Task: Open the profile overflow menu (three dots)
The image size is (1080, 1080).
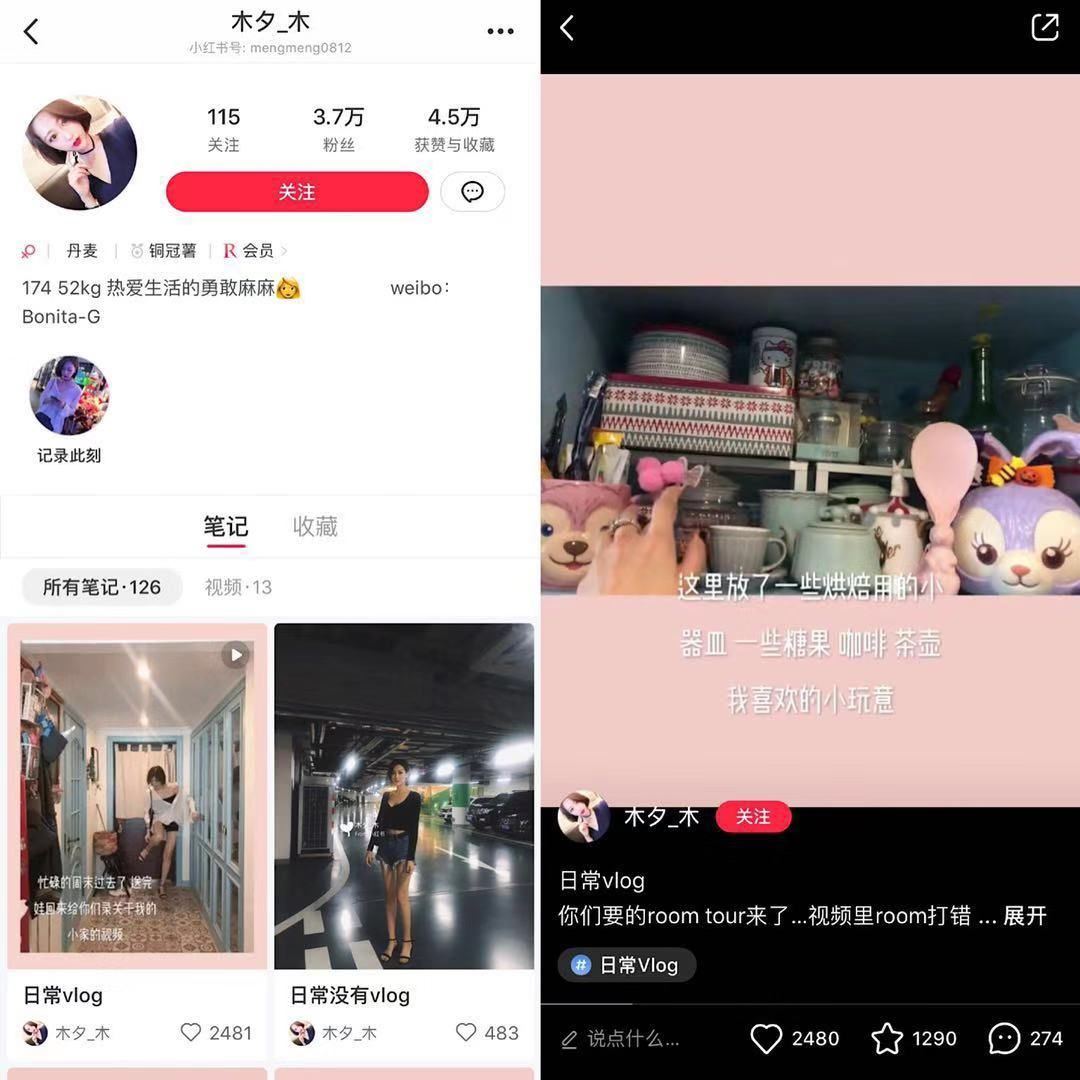Action: pos(500,32)
